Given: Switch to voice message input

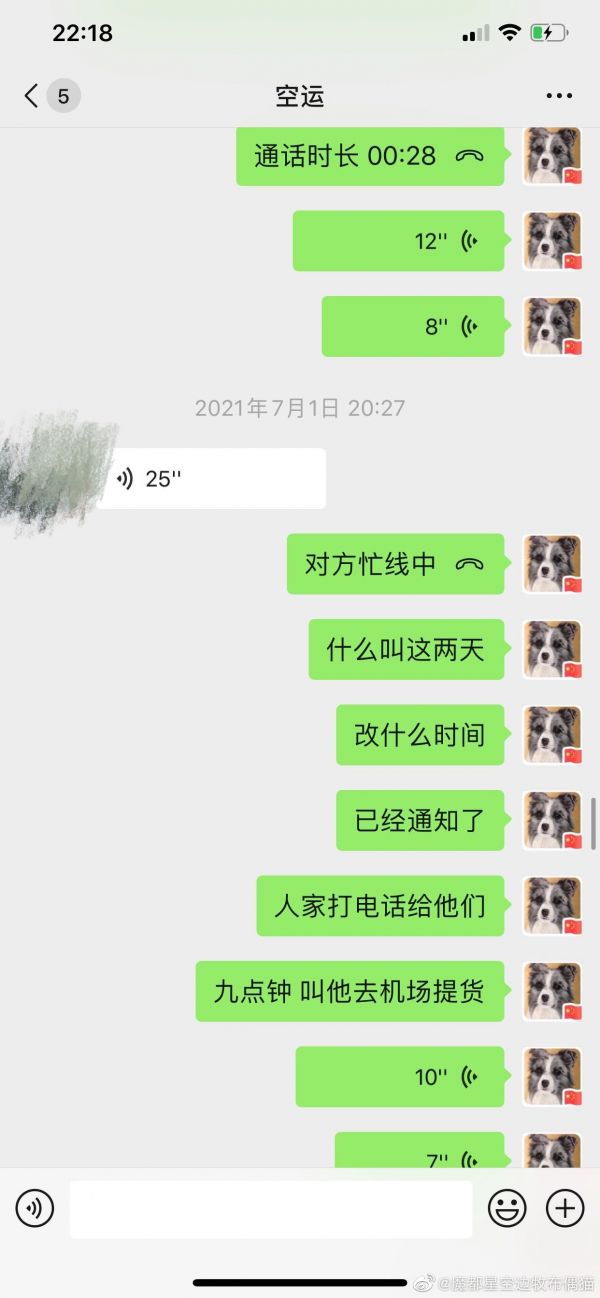Looking at the screenshot, I should click(35, 1209).
